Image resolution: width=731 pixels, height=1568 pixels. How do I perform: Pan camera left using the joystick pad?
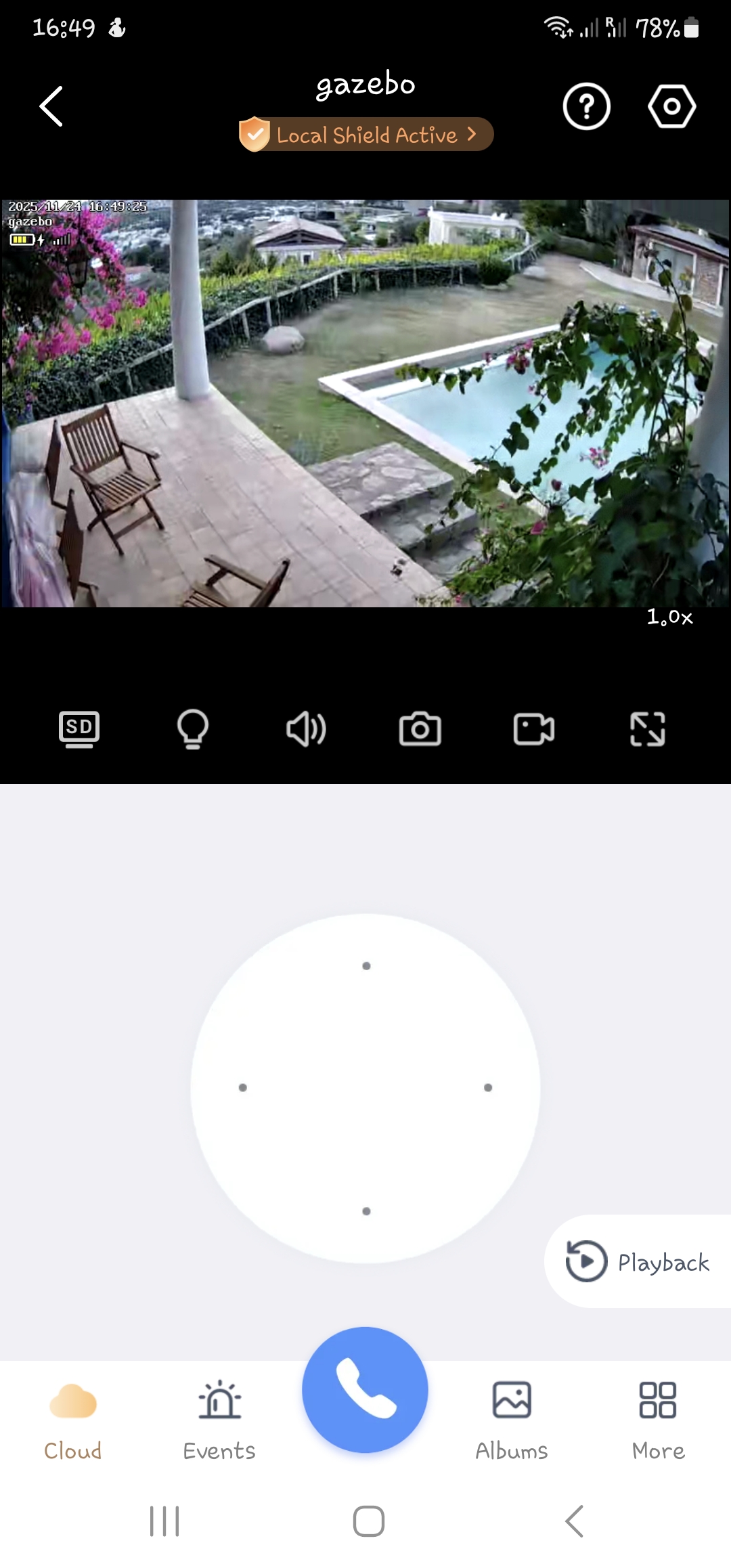243,1088
